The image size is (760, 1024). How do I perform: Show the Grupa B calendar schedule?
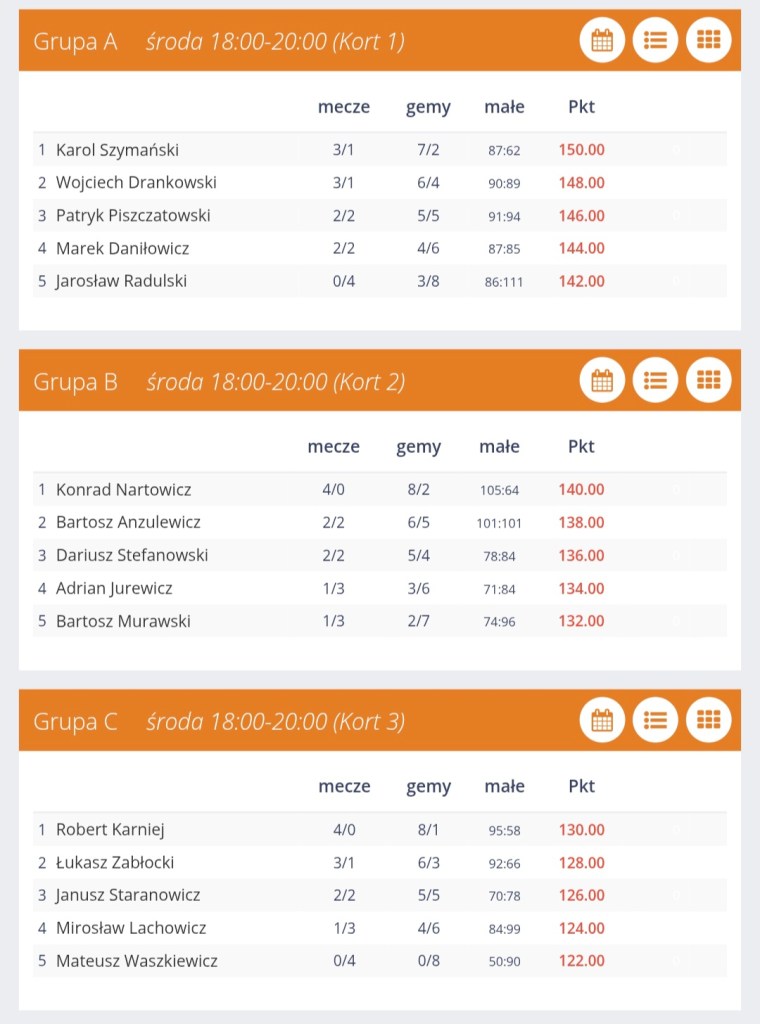click(602, 380)
